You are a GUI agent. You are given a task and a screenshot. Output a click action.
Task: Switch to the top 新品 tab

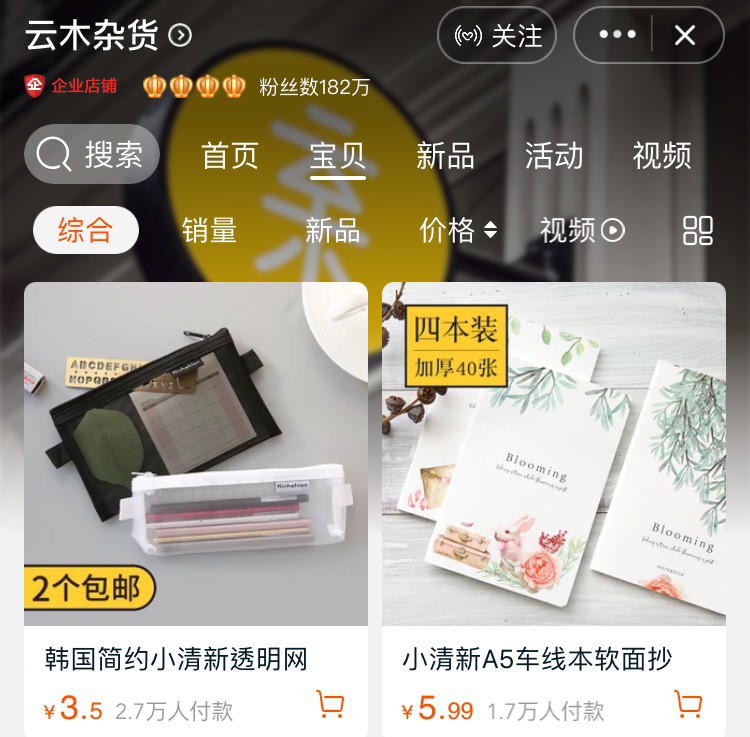(x=445, y=155)
